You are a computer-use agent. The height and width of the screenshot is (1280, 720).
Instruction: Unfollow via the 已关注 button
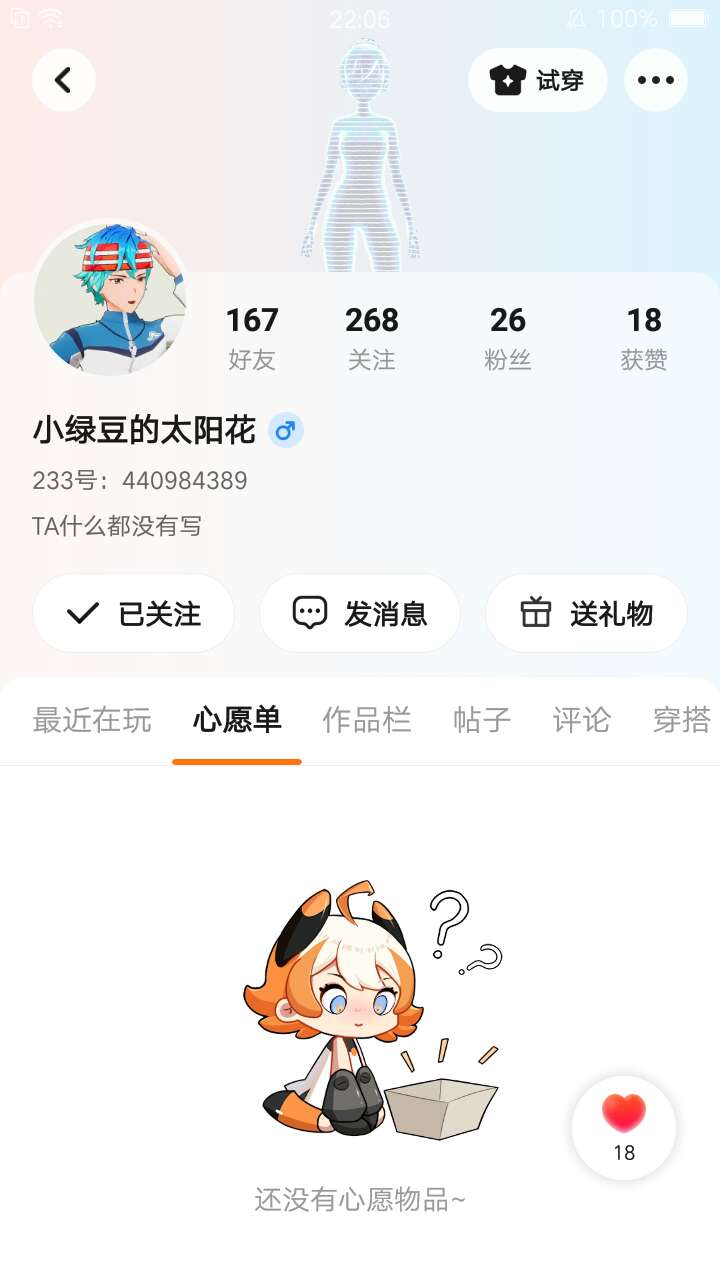click(134, 613)
